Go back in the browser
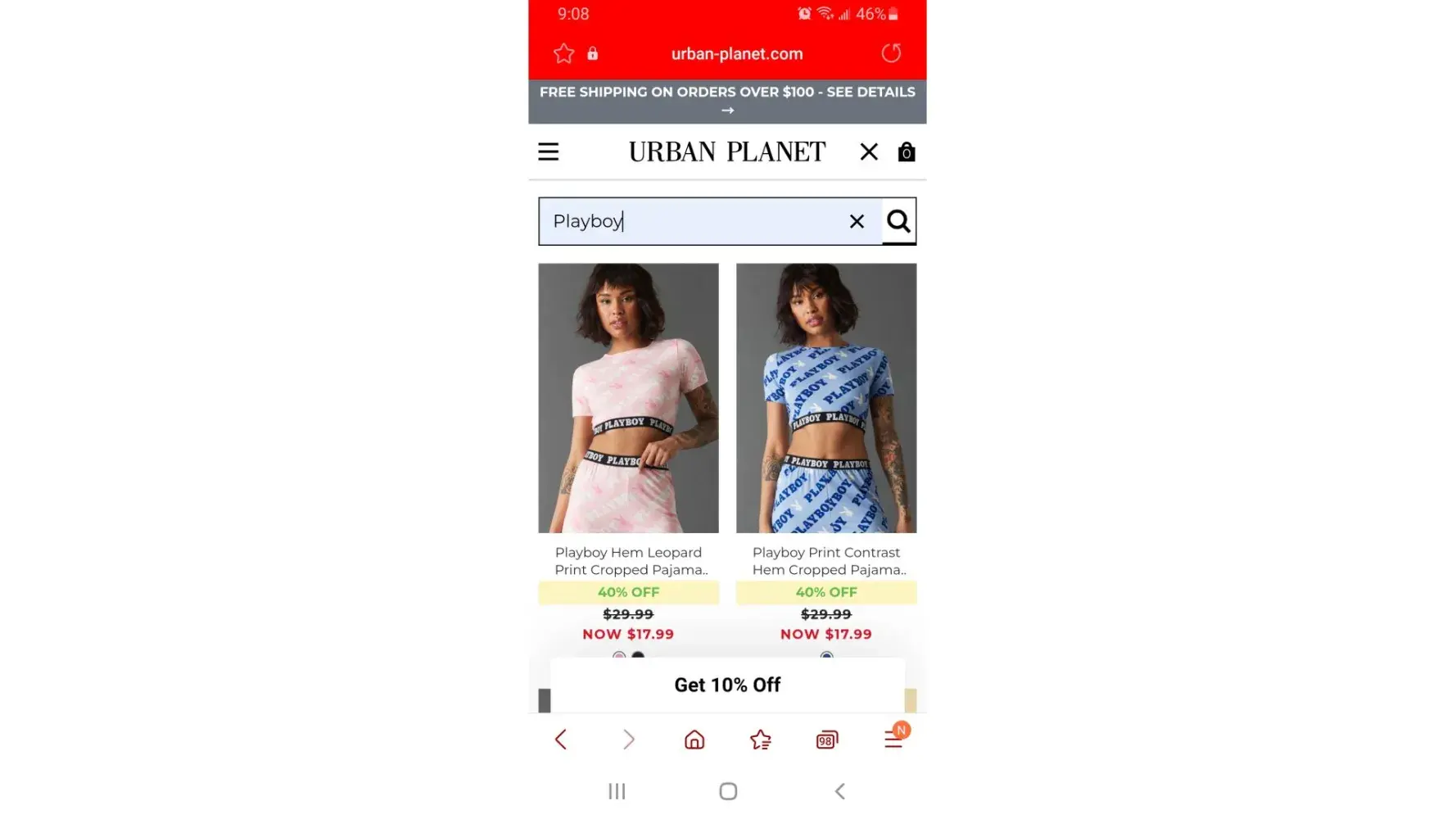 click(561, 740)
